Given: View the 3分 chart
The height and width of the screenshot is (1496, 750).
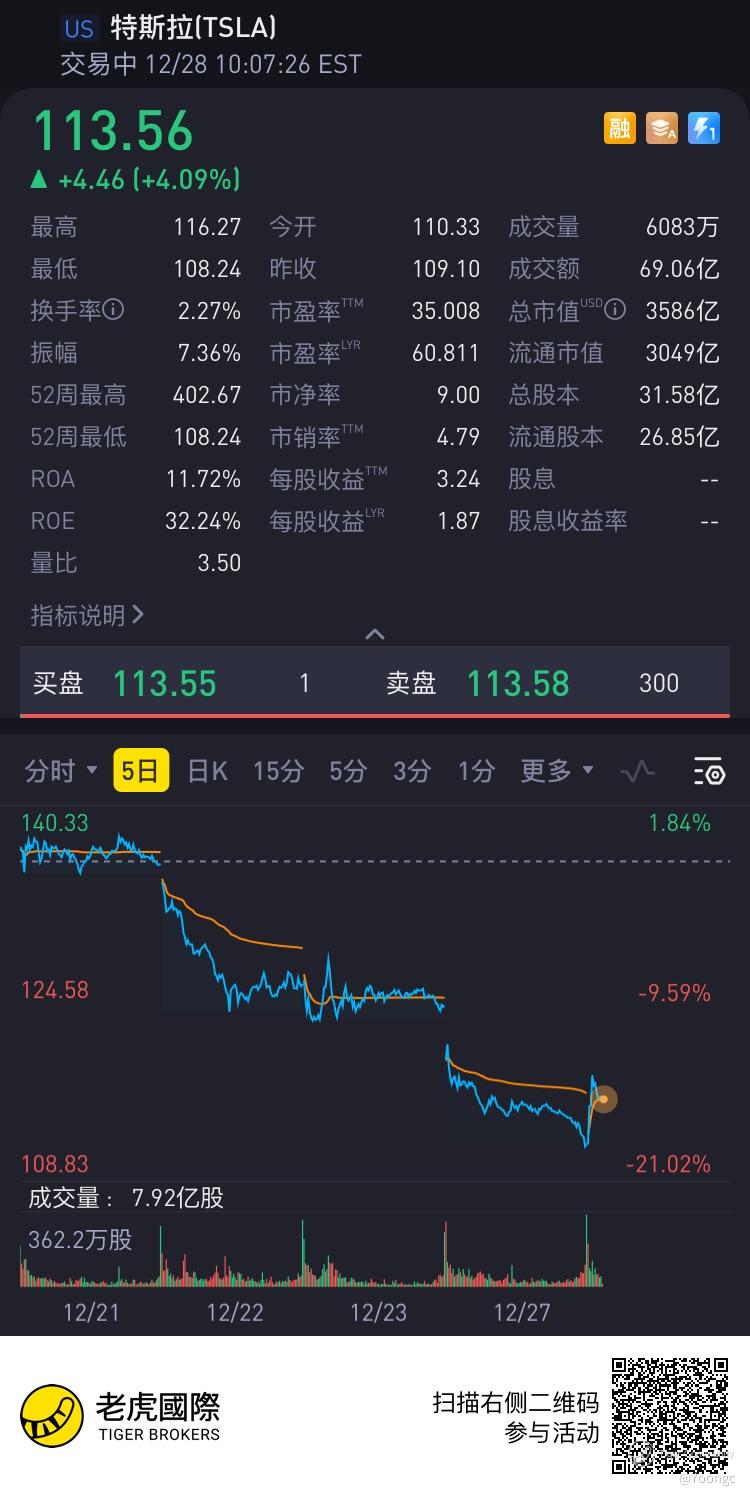Looking at the screenshot, I should point(412,771).
